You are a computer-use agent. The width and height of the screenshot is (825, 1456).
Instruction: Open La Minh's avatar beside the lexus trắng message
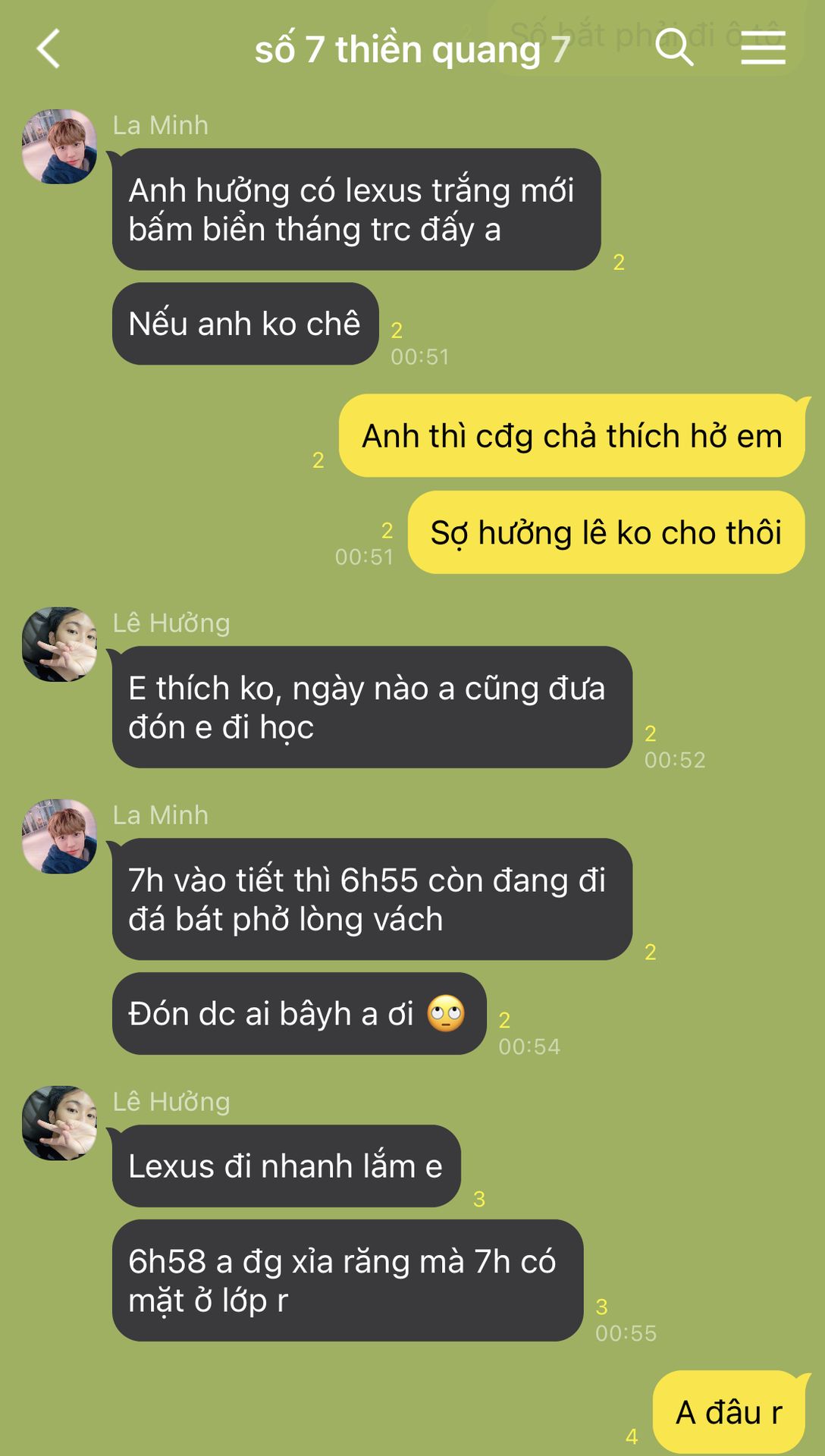(60, 147)
